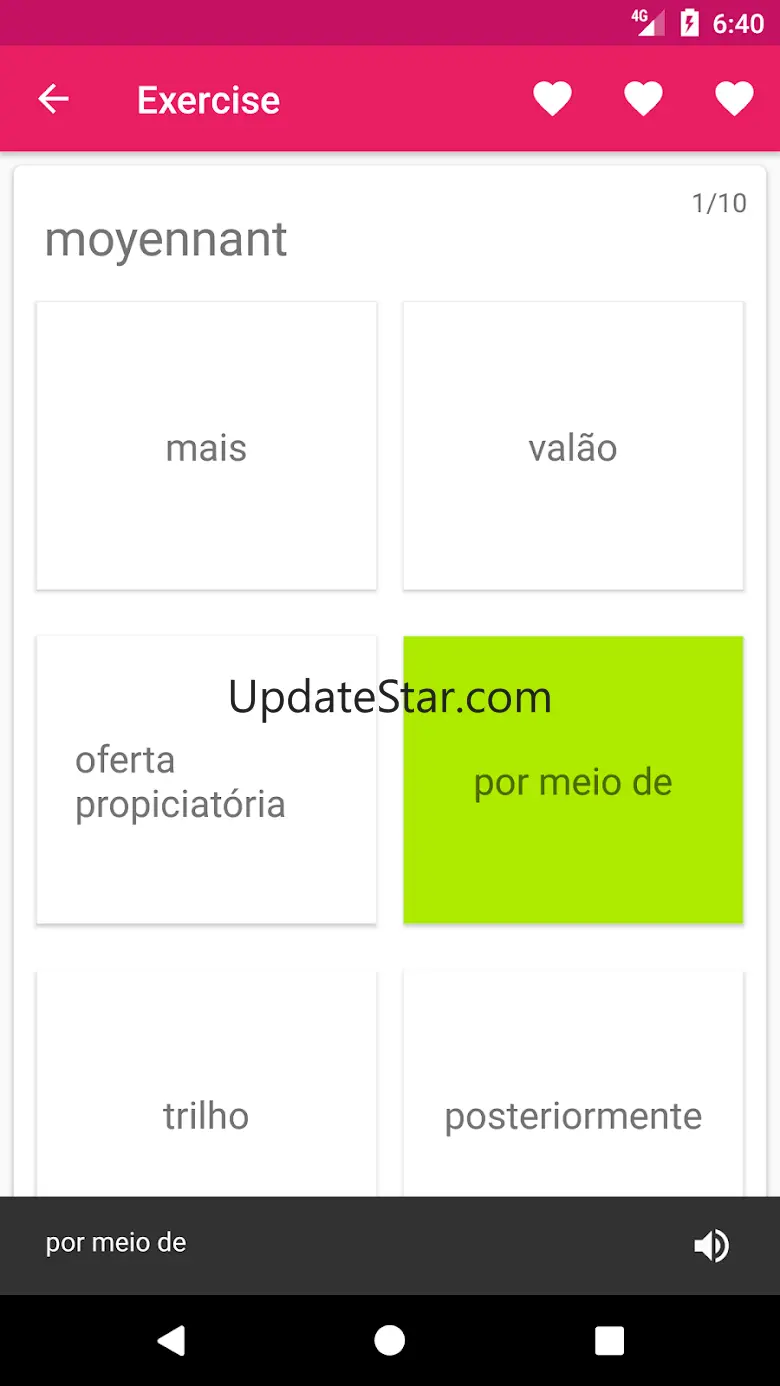Choose 'posteriormente' as the answer
This screenshot has width=780, height=1386.
tap(573, 1084)
